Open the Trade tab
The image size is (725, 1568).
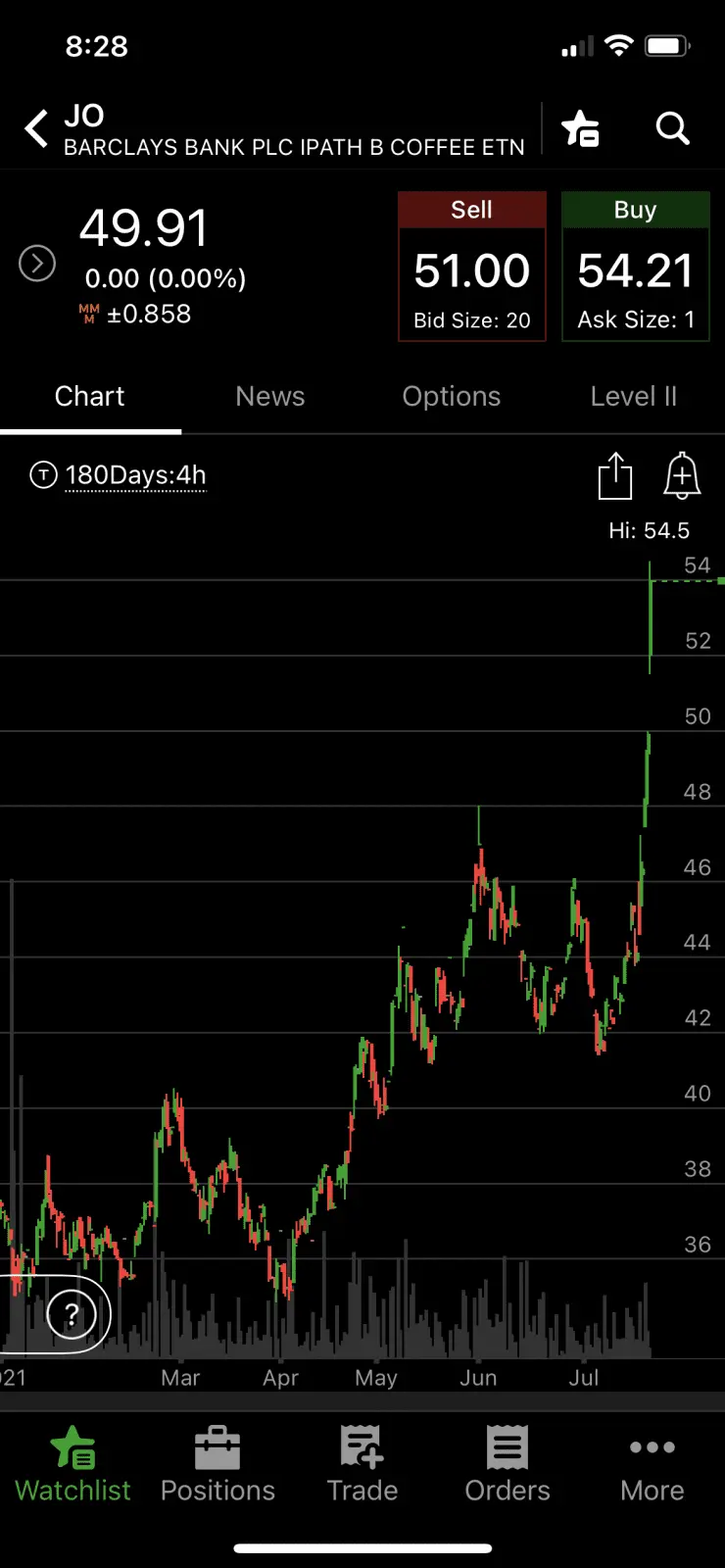pos(362,1465)
